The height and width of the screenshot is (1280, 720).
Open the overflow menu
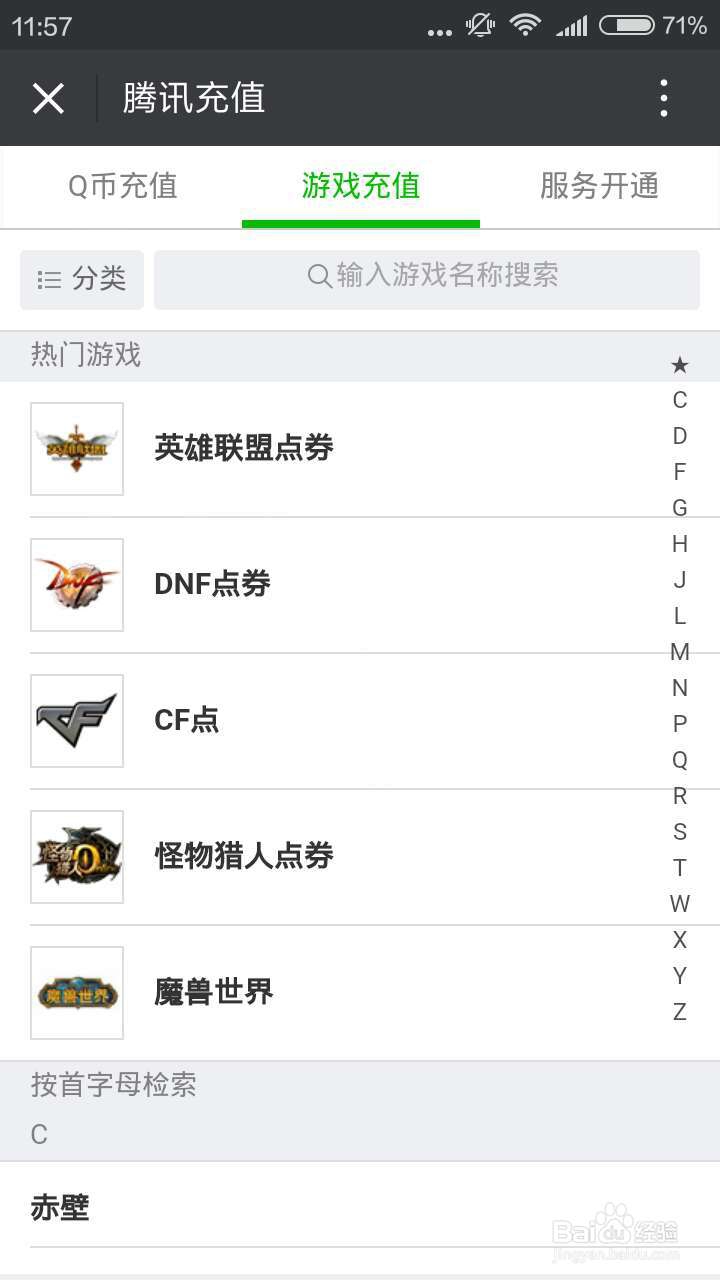coord(663,98)
